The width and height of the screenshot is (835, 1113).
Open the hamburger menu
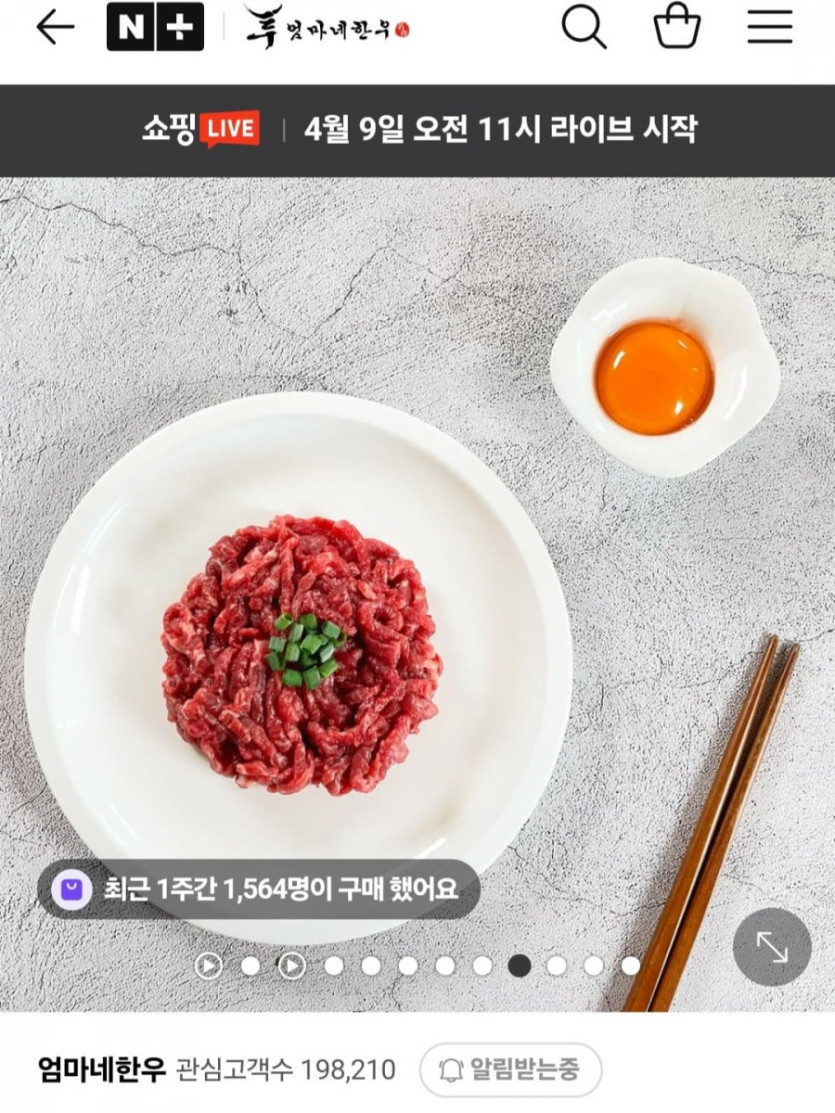pyautogui.click(x=770, y=27)
